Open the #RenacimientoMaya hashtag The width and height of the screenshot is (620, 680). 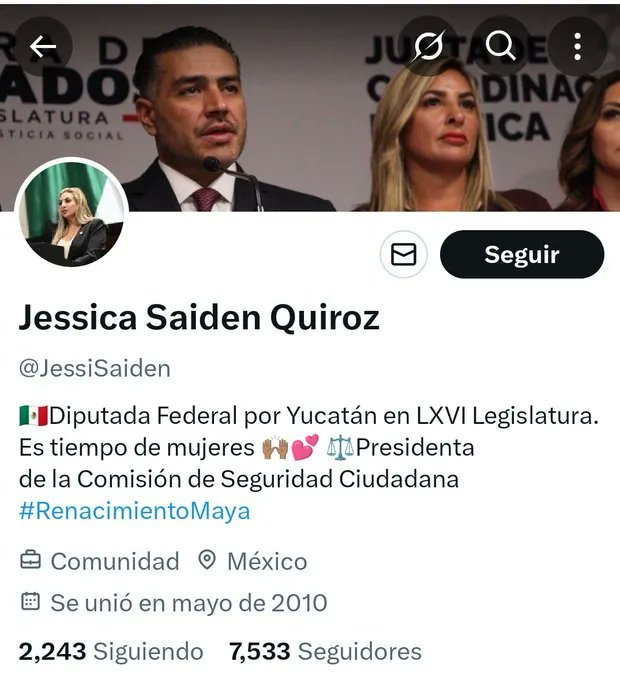(x=135, y=511)
